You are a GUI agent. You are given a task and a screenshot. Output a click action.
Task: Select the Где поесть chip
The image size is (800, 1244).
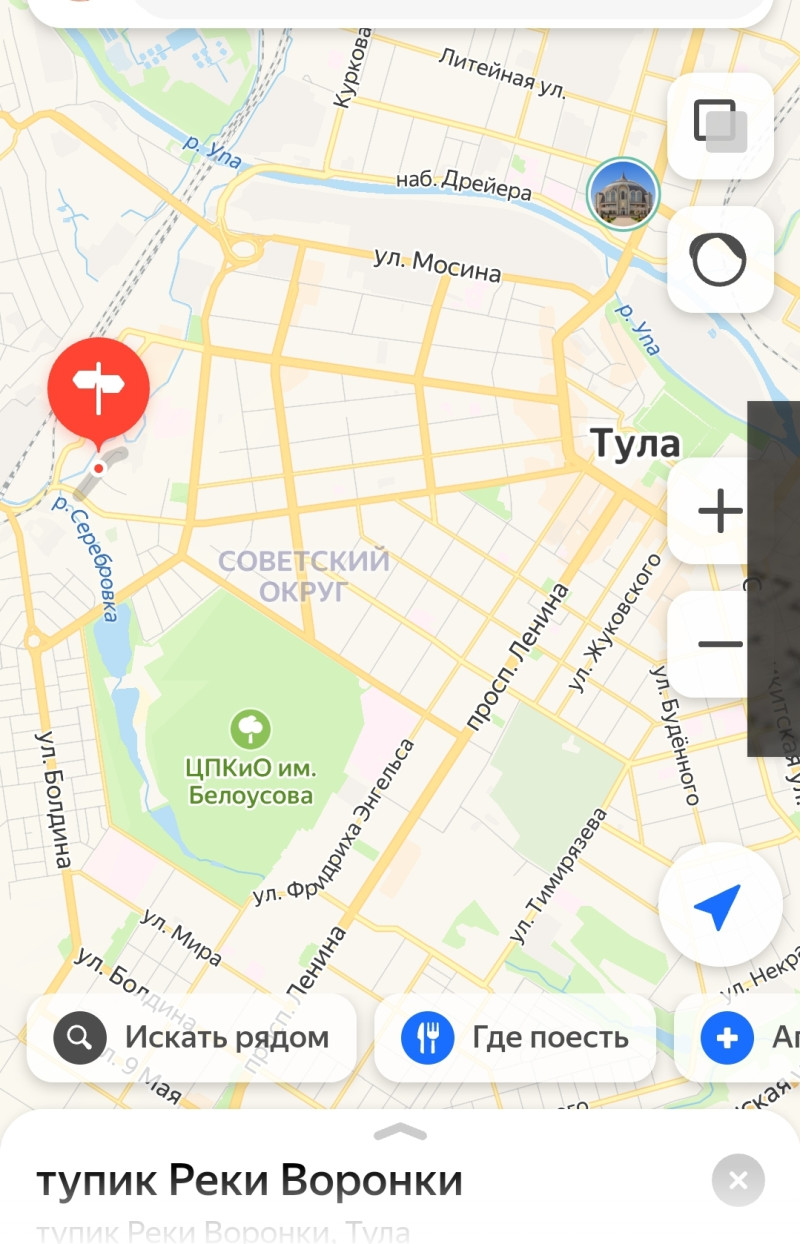(516, 1038)
